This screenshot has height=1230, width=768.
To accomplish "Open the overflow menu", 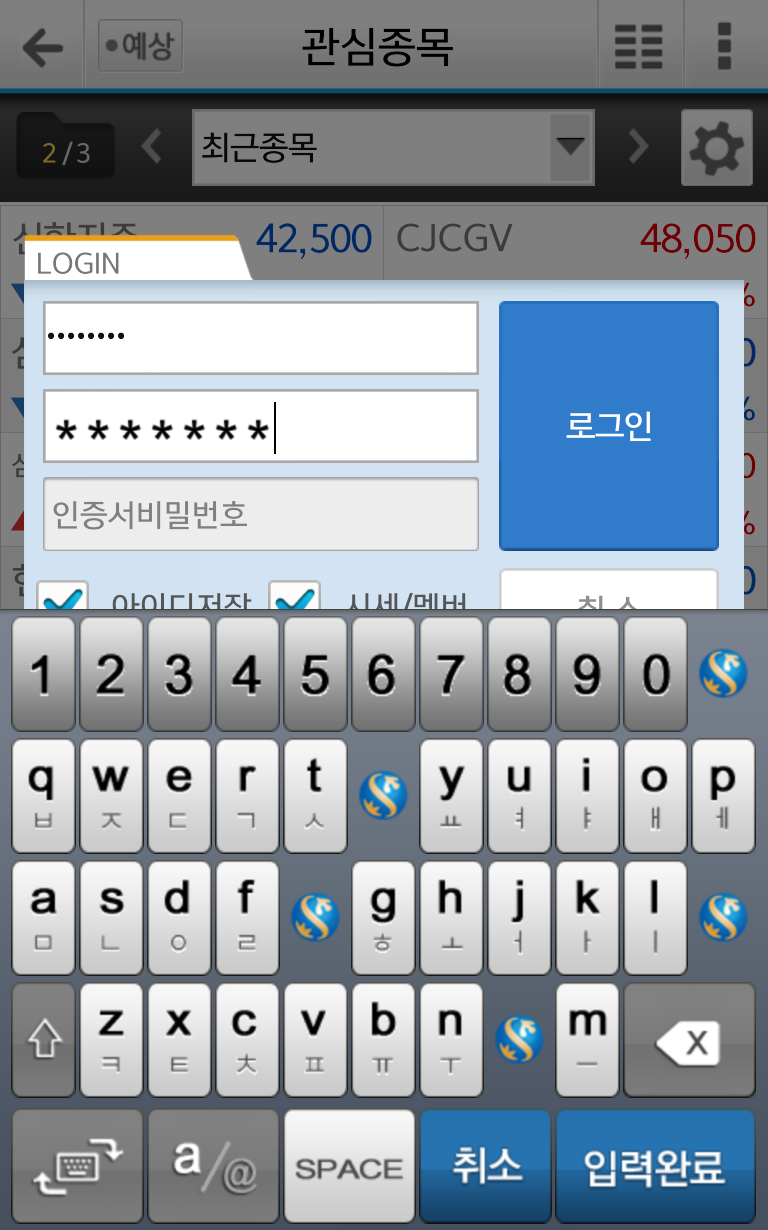I will pos(725,46).
